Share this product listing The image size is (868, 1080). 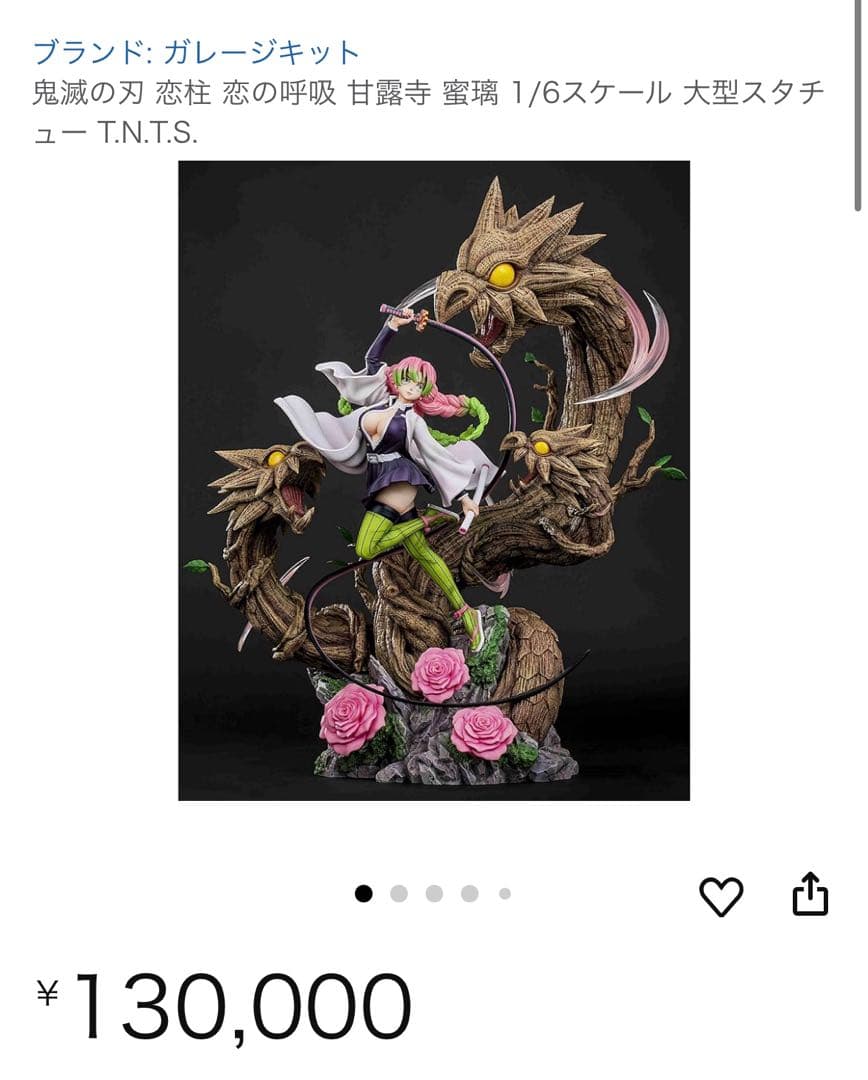pos(810,894)
